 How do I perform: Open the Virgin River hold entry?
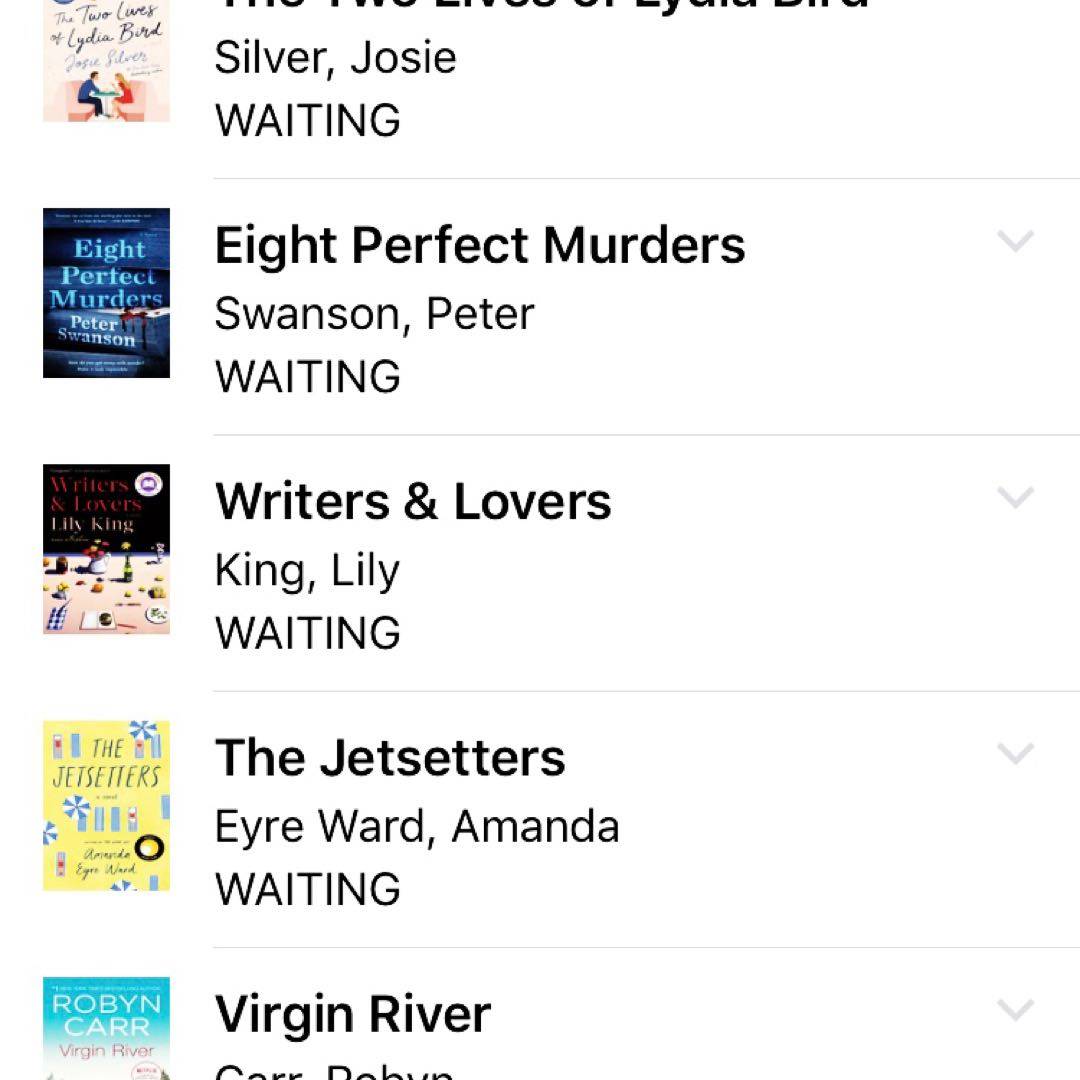(353, 1014)
